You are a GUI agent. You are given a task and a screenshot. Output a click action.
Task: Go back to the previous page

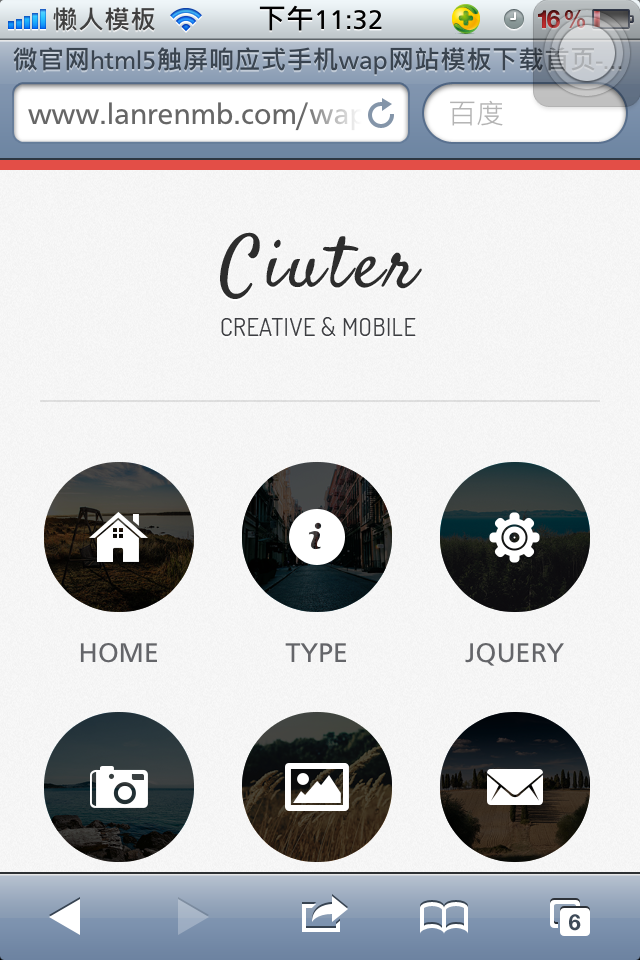click(65, 916)
